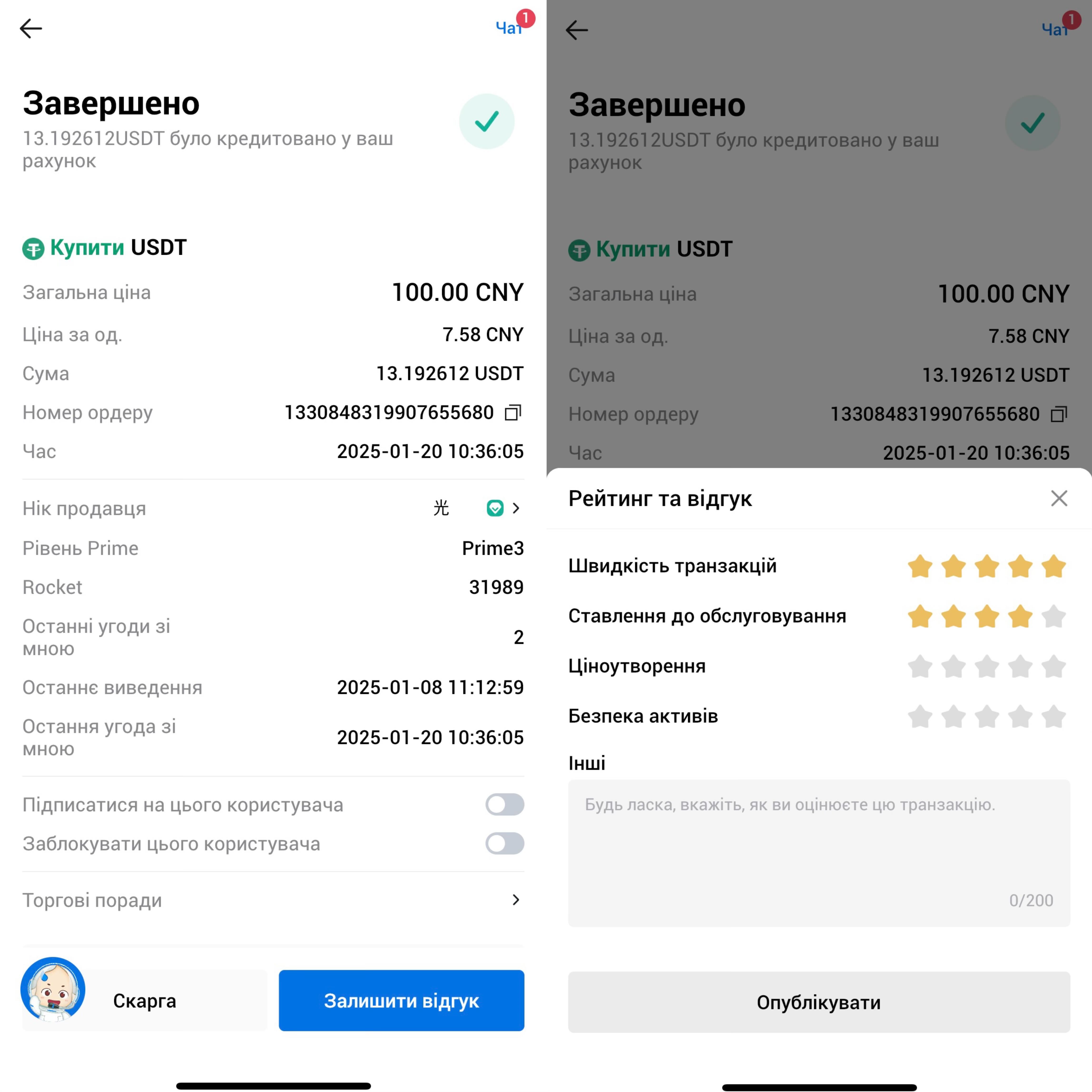Viewport: 1092px width, 1092px height.
Task: Focus the Інші feedback text field
Action: point(818,852)
